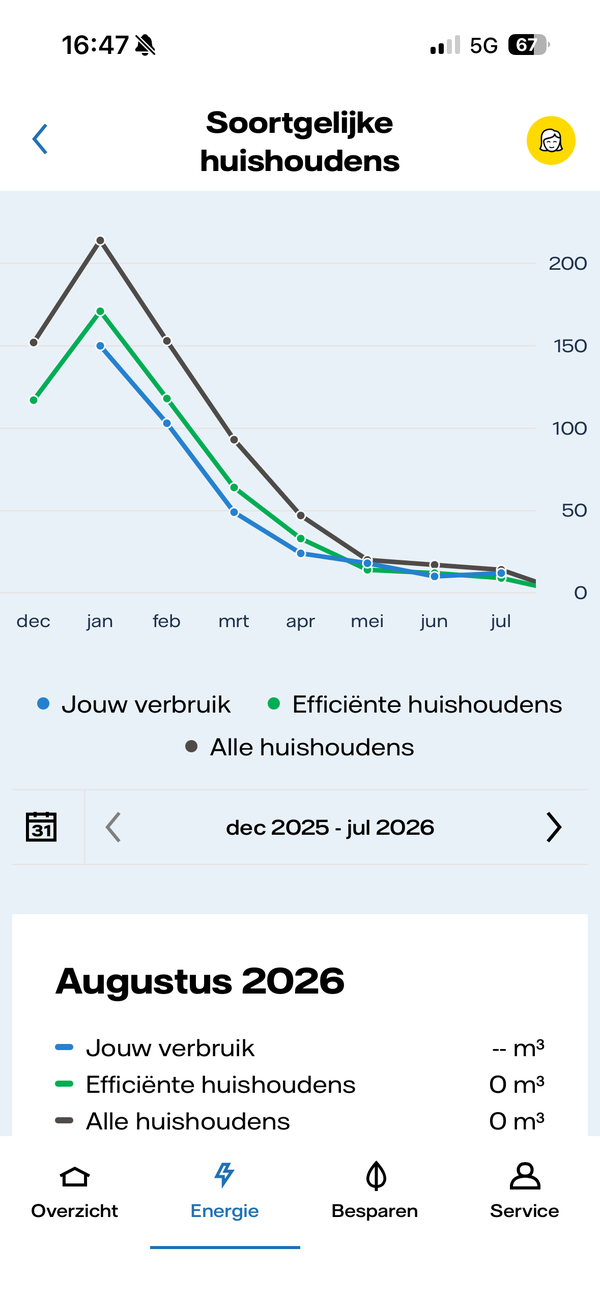Open the calendar date picker
The image size is (600, 1301).
[x=41, y=827]
